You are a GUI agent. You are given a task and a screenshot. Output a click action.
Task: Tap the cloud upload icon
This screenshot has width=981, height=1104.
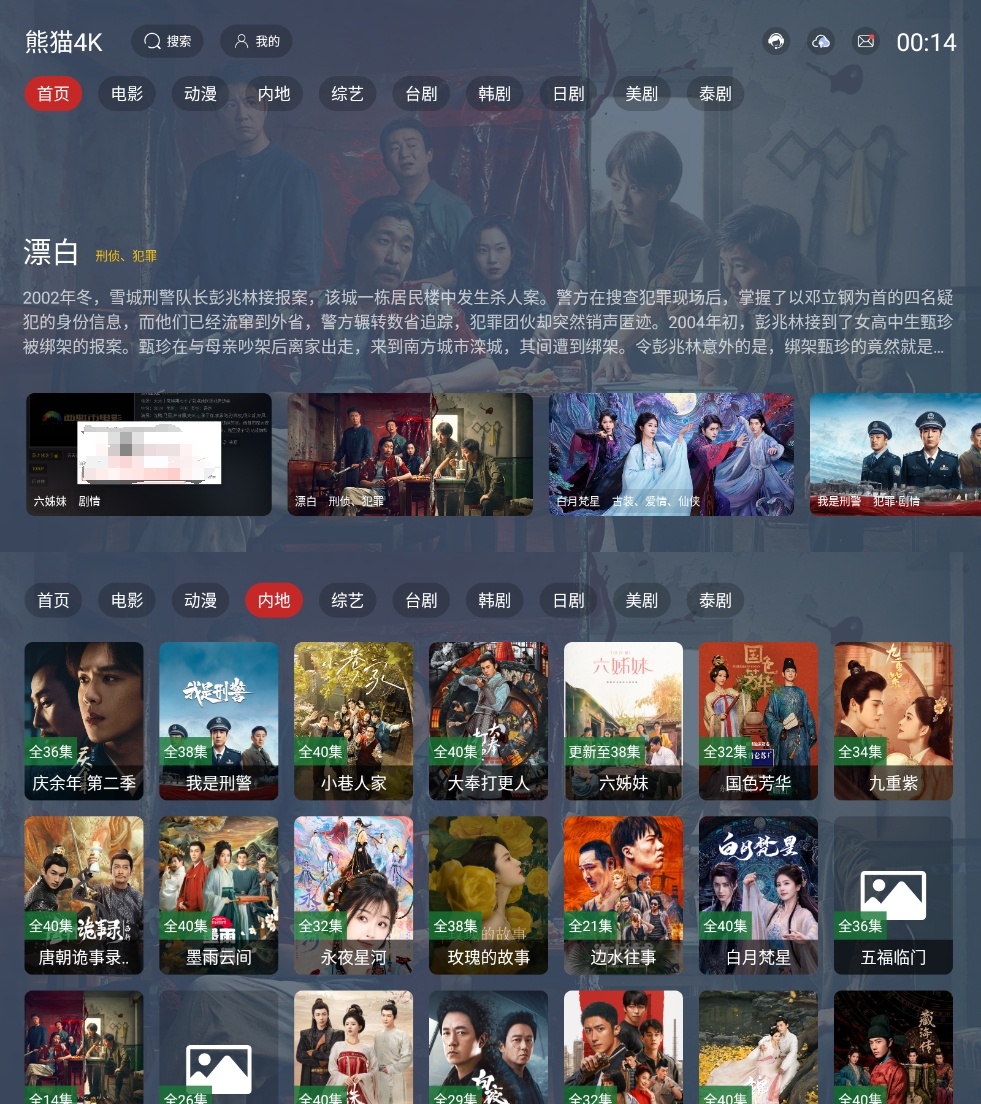click(821, 41)
